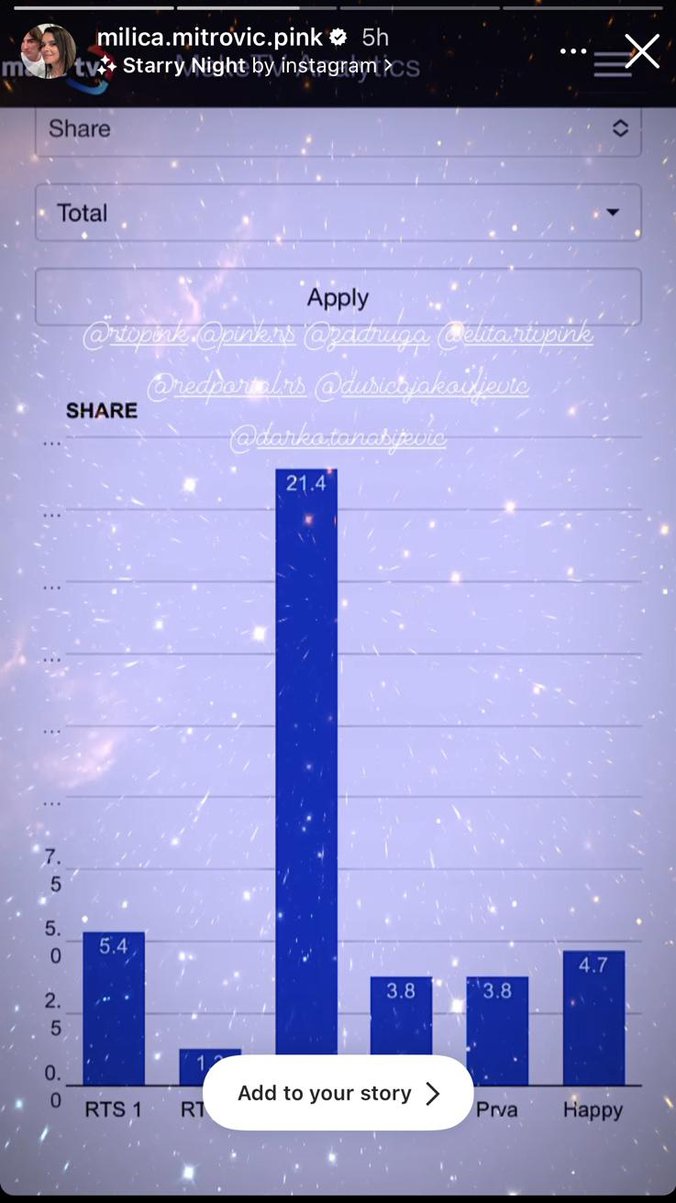Open the @darko.tanasijevic mention
Viewport: 676px width, 1203px height.
point(338,439)
